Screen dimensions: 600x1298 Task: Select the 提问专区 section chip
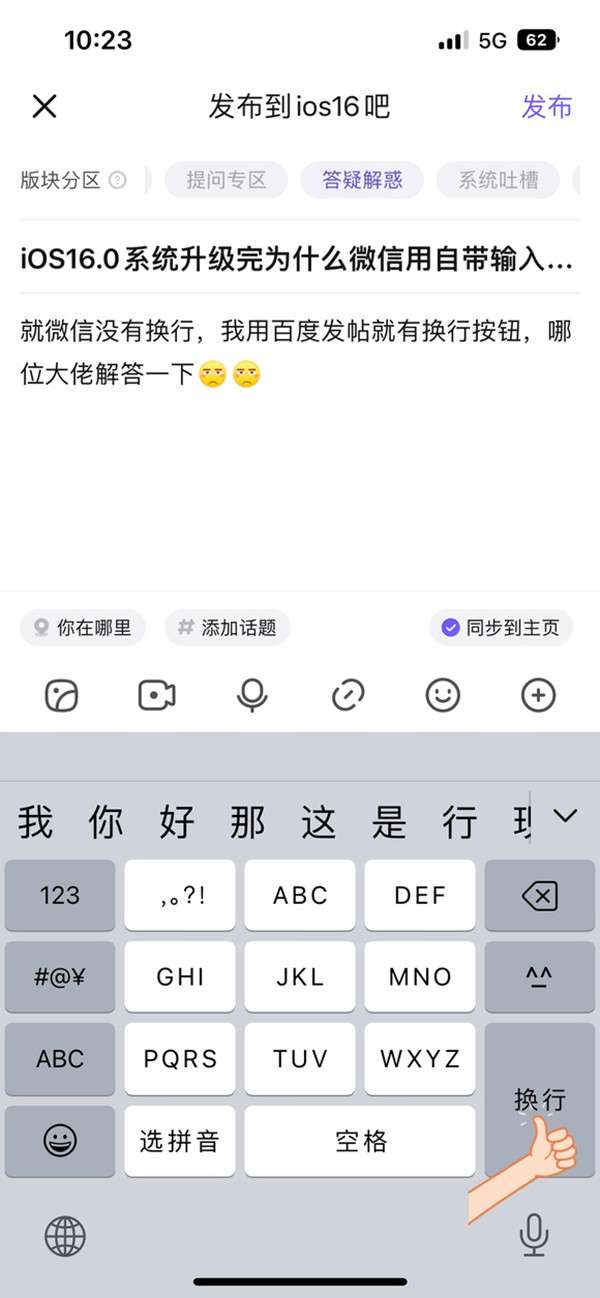pyautogui.click(x=226, y=180)
